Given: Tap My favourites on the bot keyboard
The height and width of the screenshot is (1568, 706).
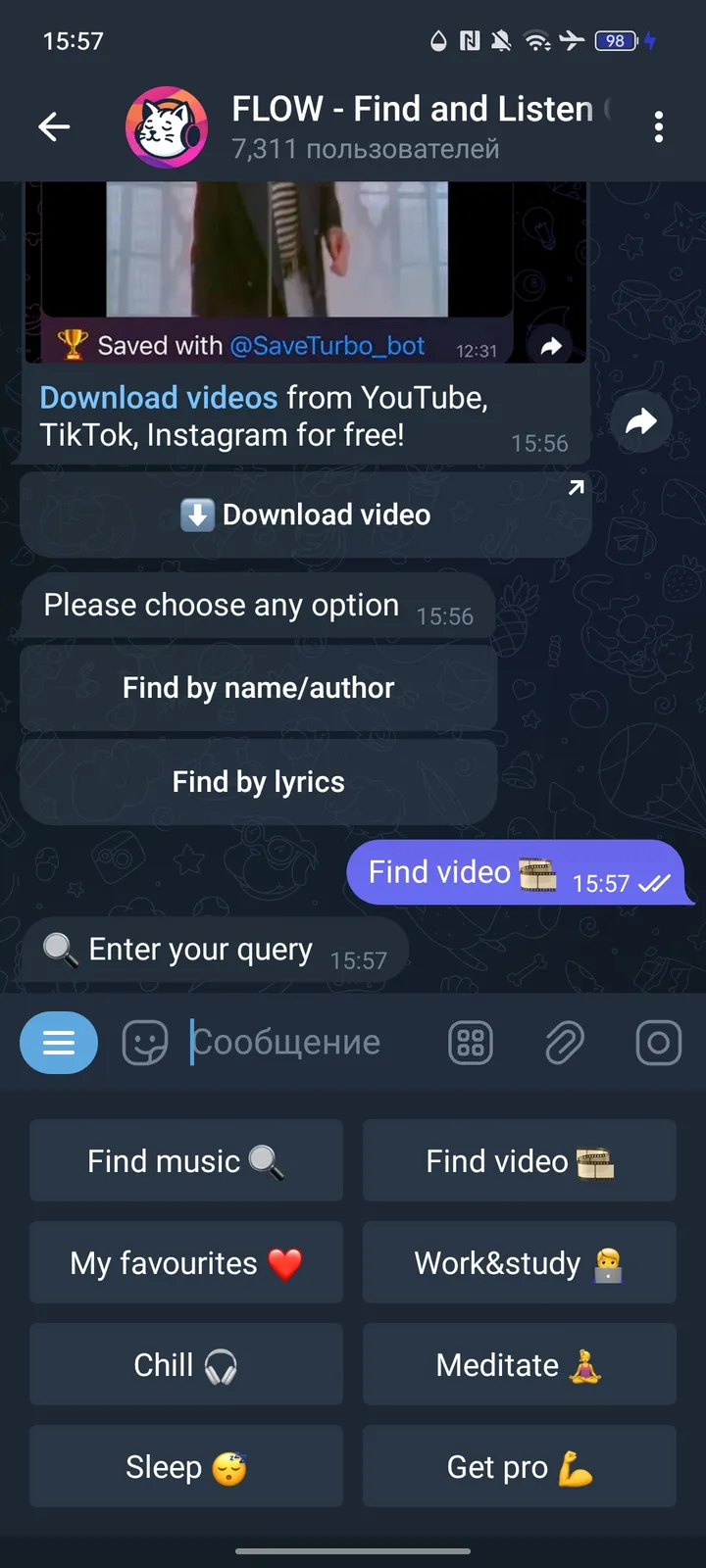Looking at the screenshot, I should pyautogui.click(x=186, y=1262).
